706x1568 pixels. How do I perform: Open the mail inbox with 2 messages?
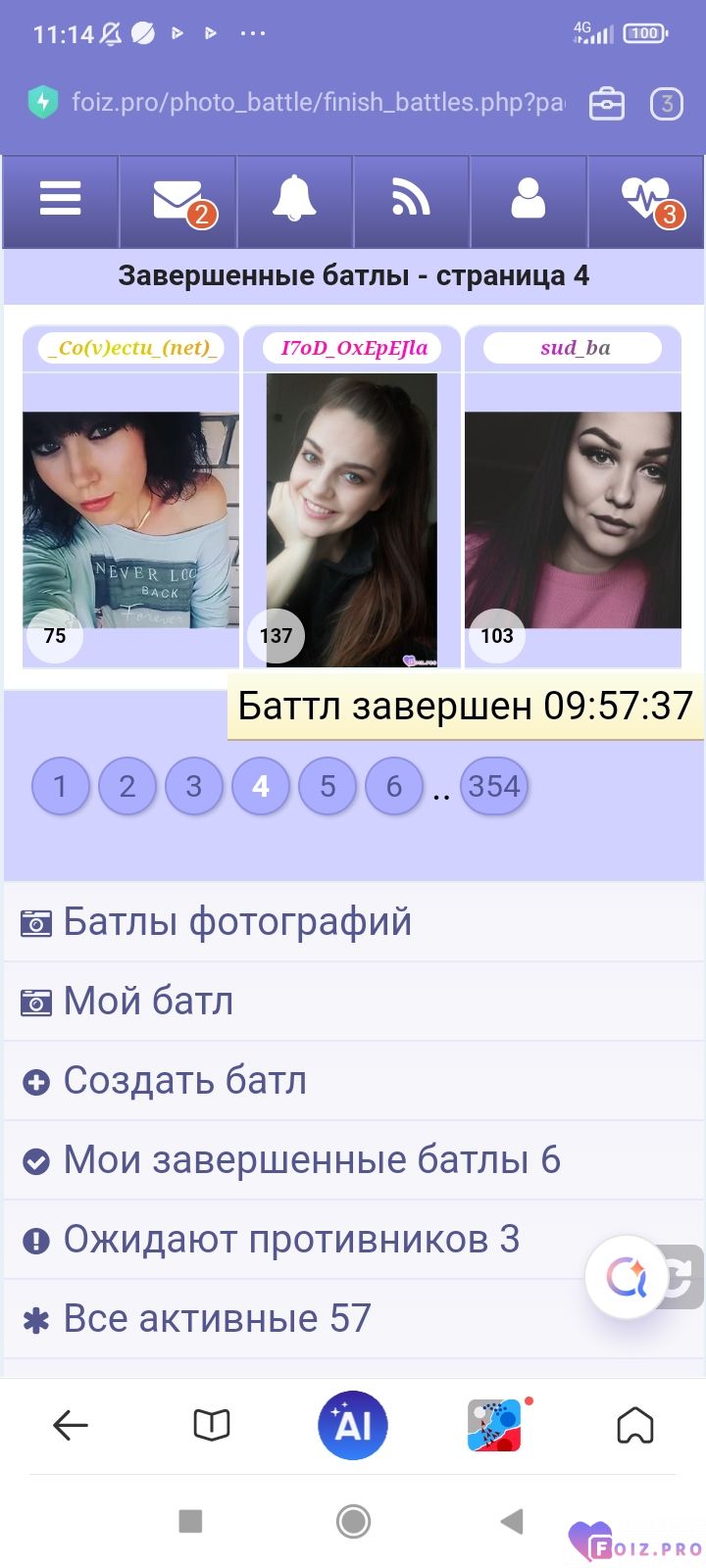pyautogui.click(x=177, y=200)
